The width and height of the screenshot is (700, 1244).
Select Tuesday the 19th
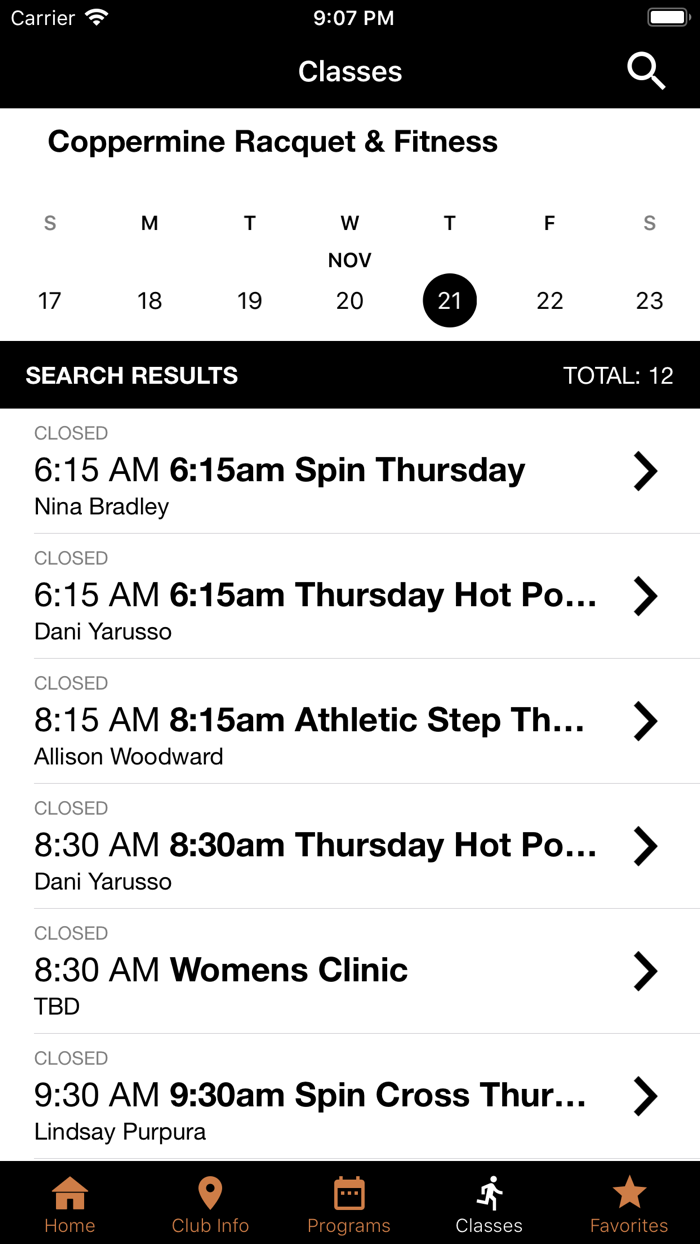point(250,301)
